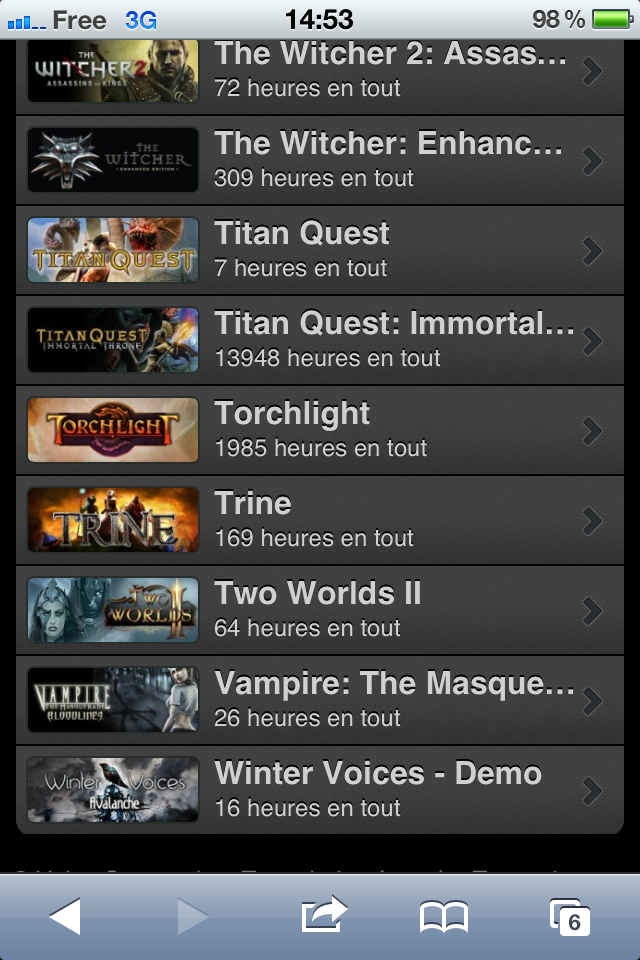Share this page via the action button
The image size is (640, 960).
point(322,914)
